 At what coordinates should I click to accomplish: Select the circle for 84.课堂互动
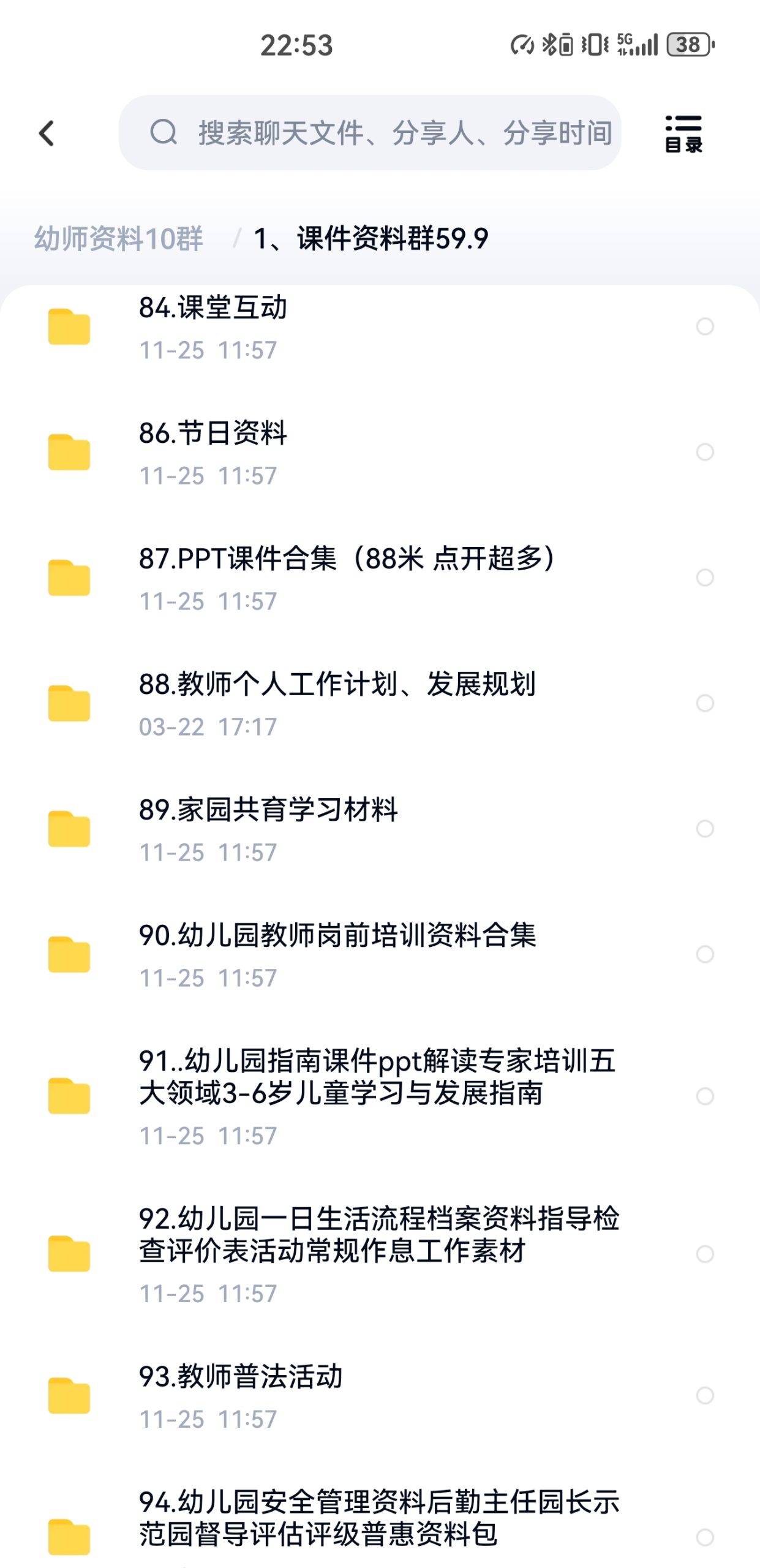(x=705, y=326)
